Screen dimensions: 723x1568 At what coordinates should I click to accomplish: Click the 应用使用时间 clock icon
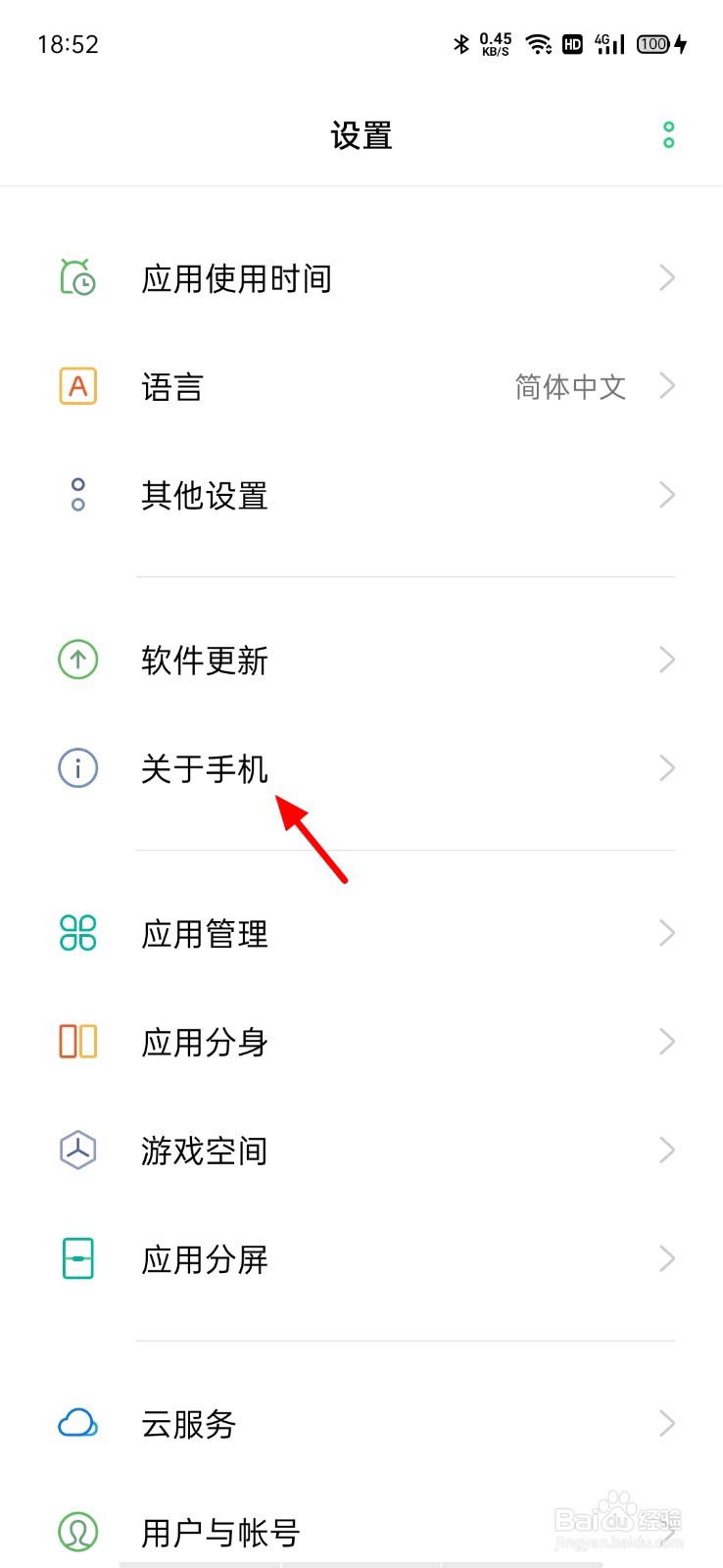point(77,277)
